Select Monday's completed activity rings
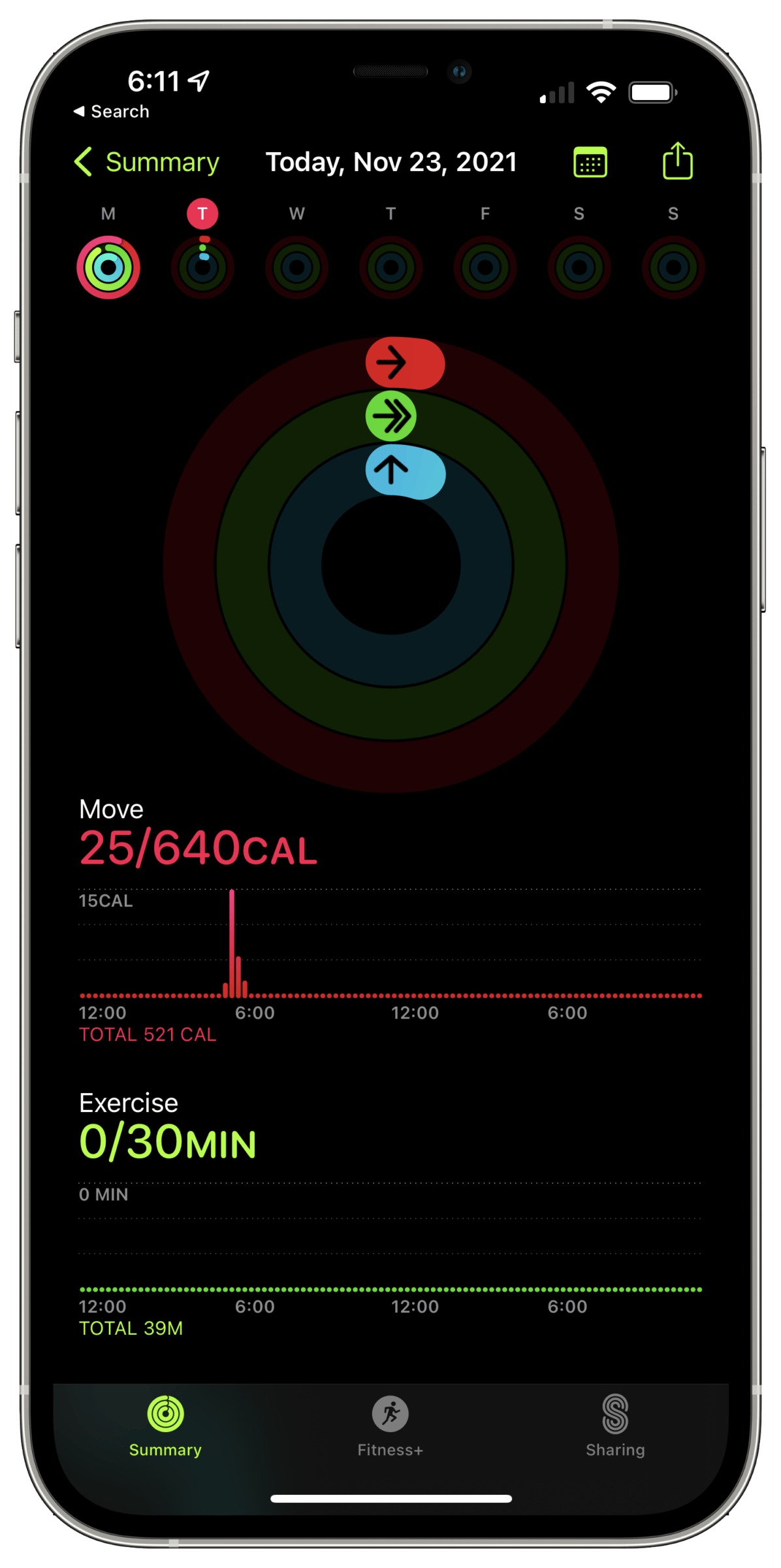 pos(108,268)
